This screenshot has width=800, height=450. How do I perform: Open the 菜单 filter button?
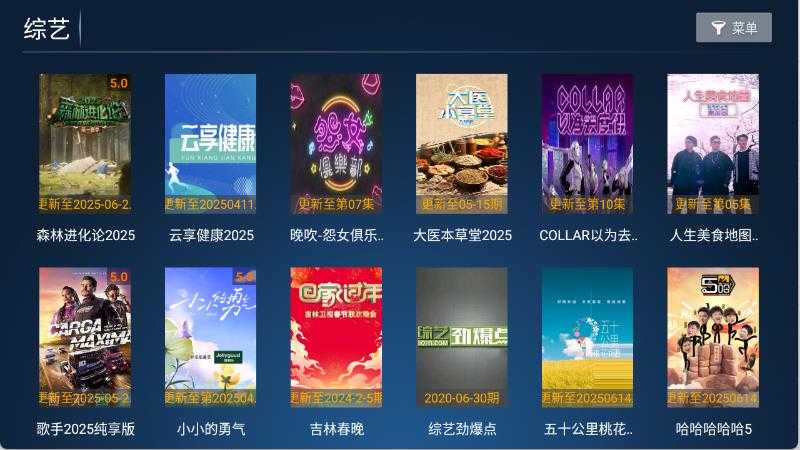pos(733,28)
